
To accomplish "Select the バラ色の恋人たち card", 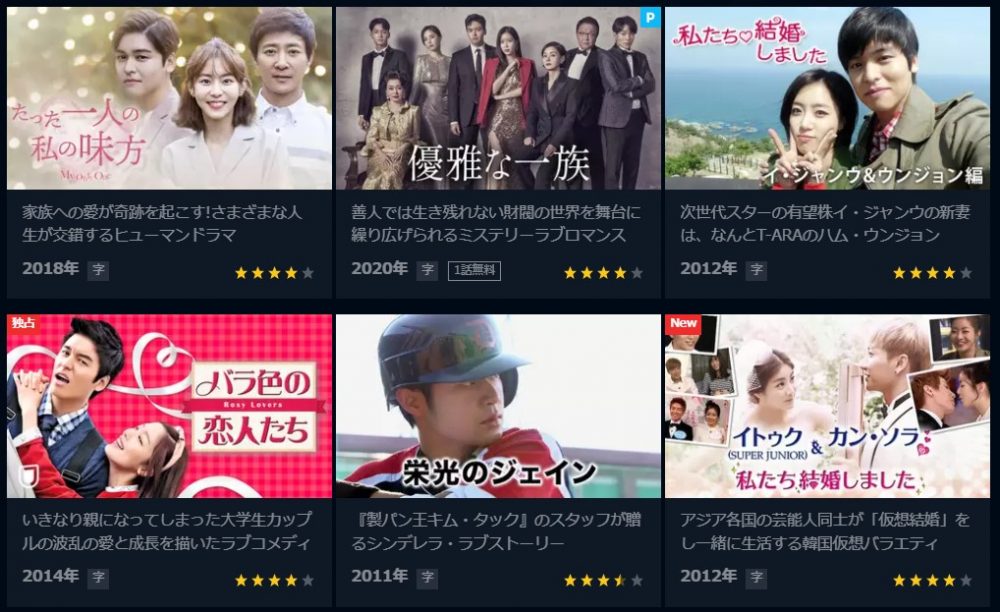I will [x=169, y=406].
